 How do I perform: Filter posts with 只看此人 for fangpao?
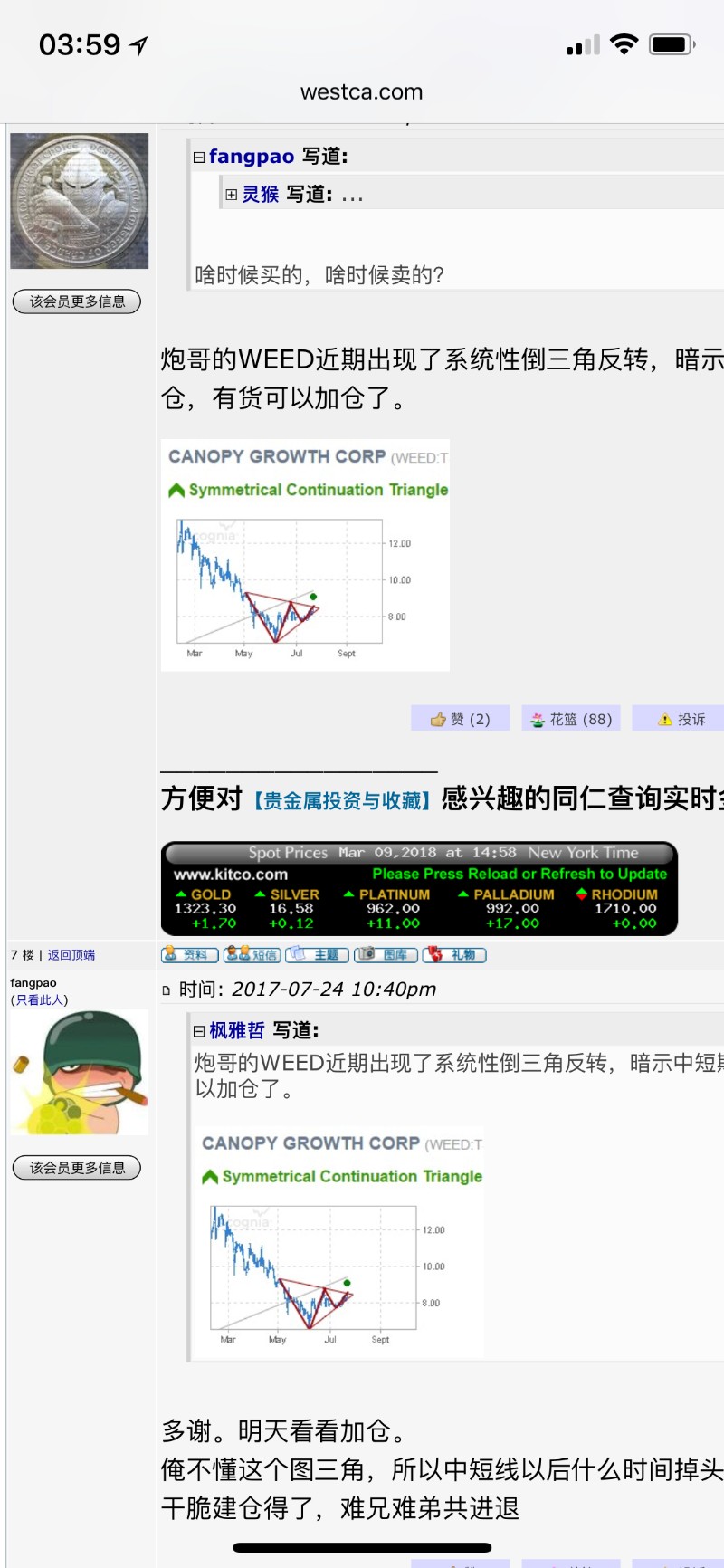39,1000
